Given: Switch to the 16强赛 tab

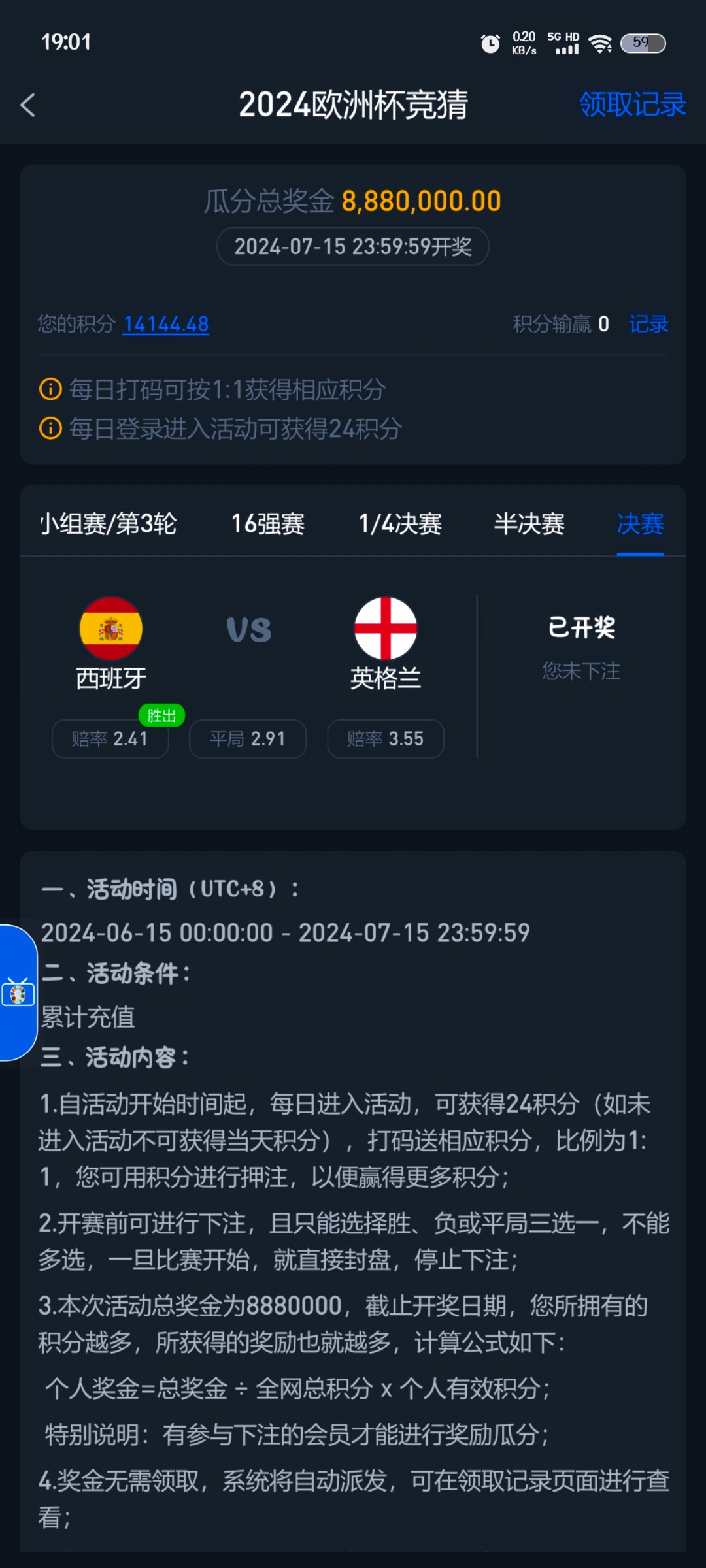Looking at the screenshot, I should pyautogui.click(x=268, y=524).
